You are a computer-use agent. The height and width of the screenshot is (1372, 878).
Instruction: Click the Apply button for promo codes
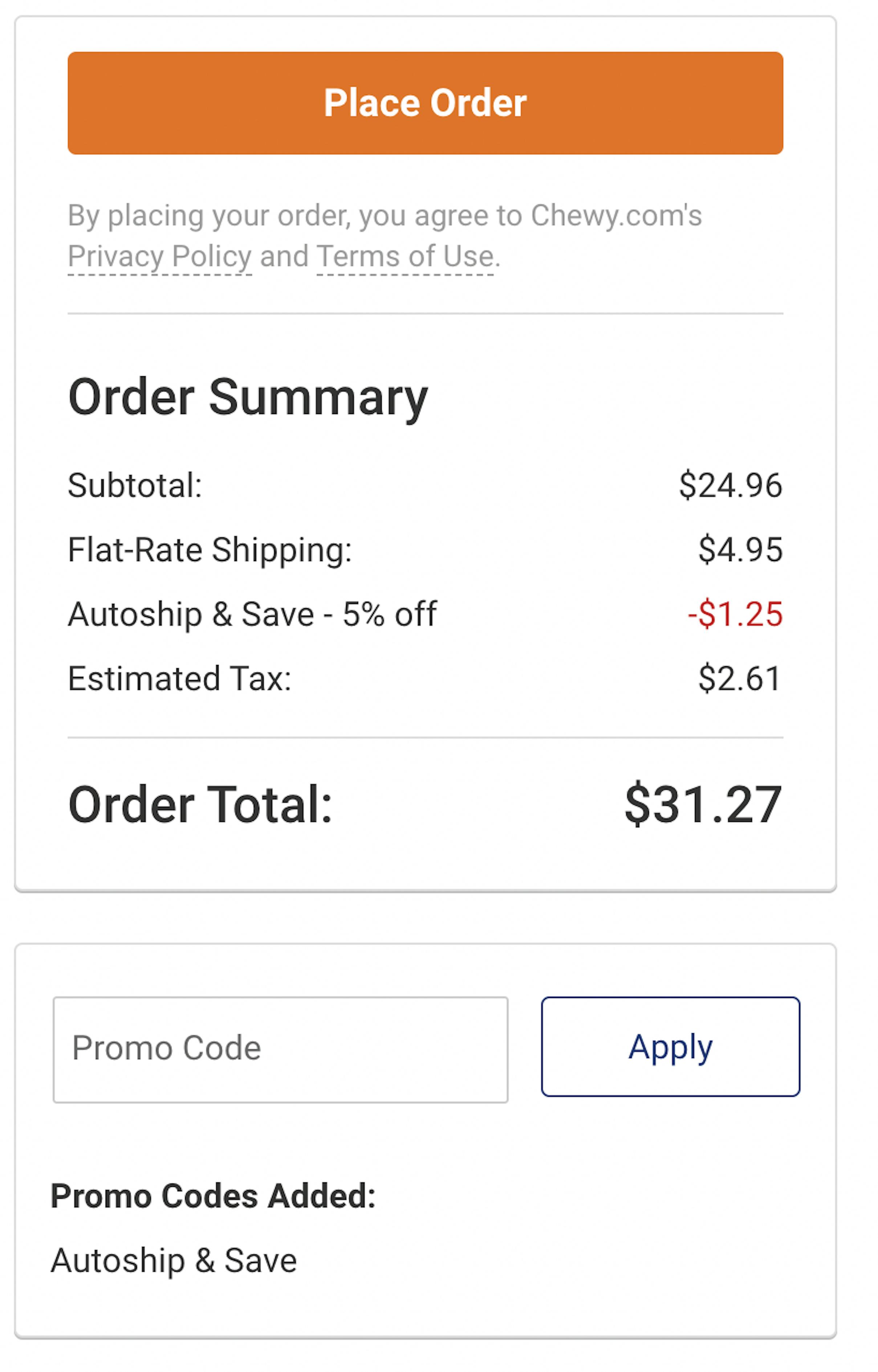670,1047
